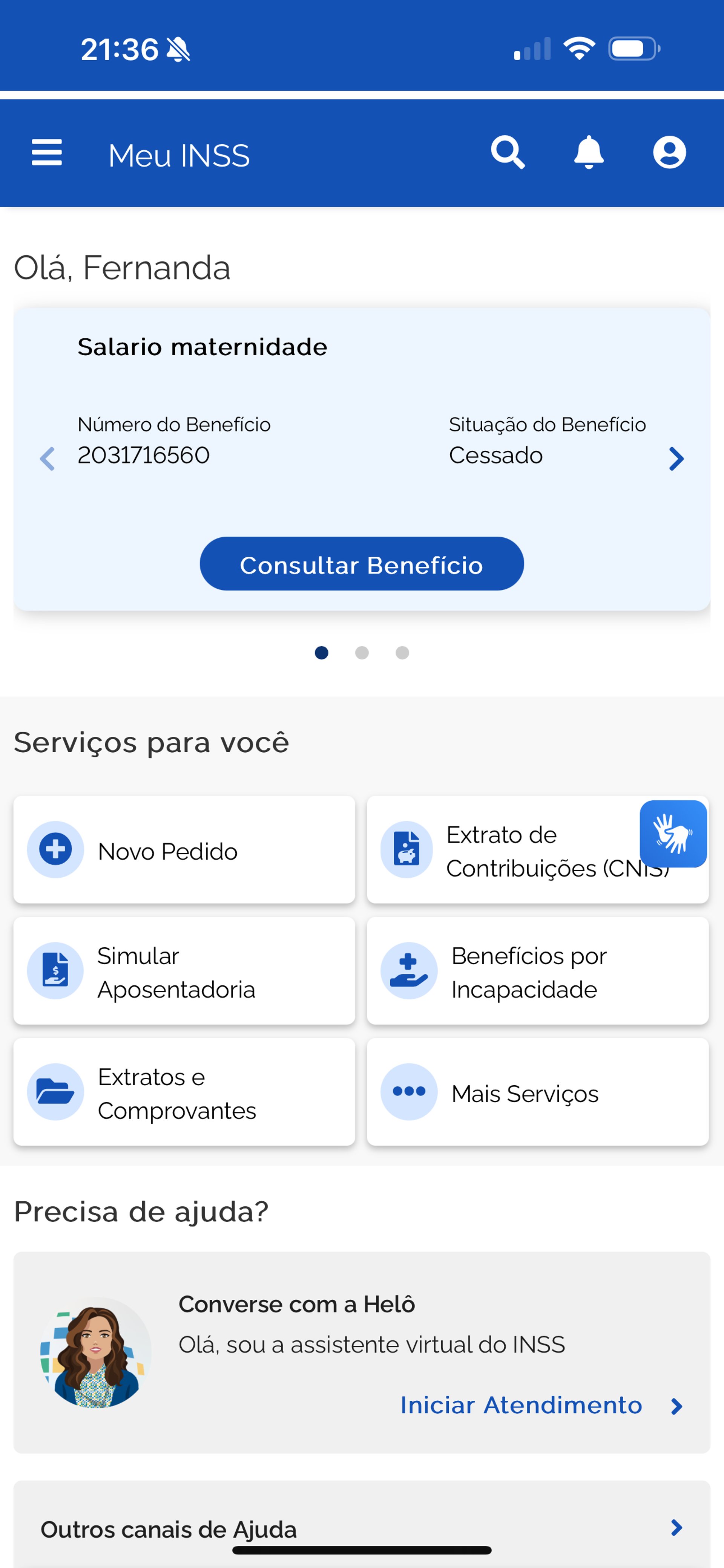Show the previous benefit card arrow
This screenshot has width=724, height=1568.
(48, 458)
